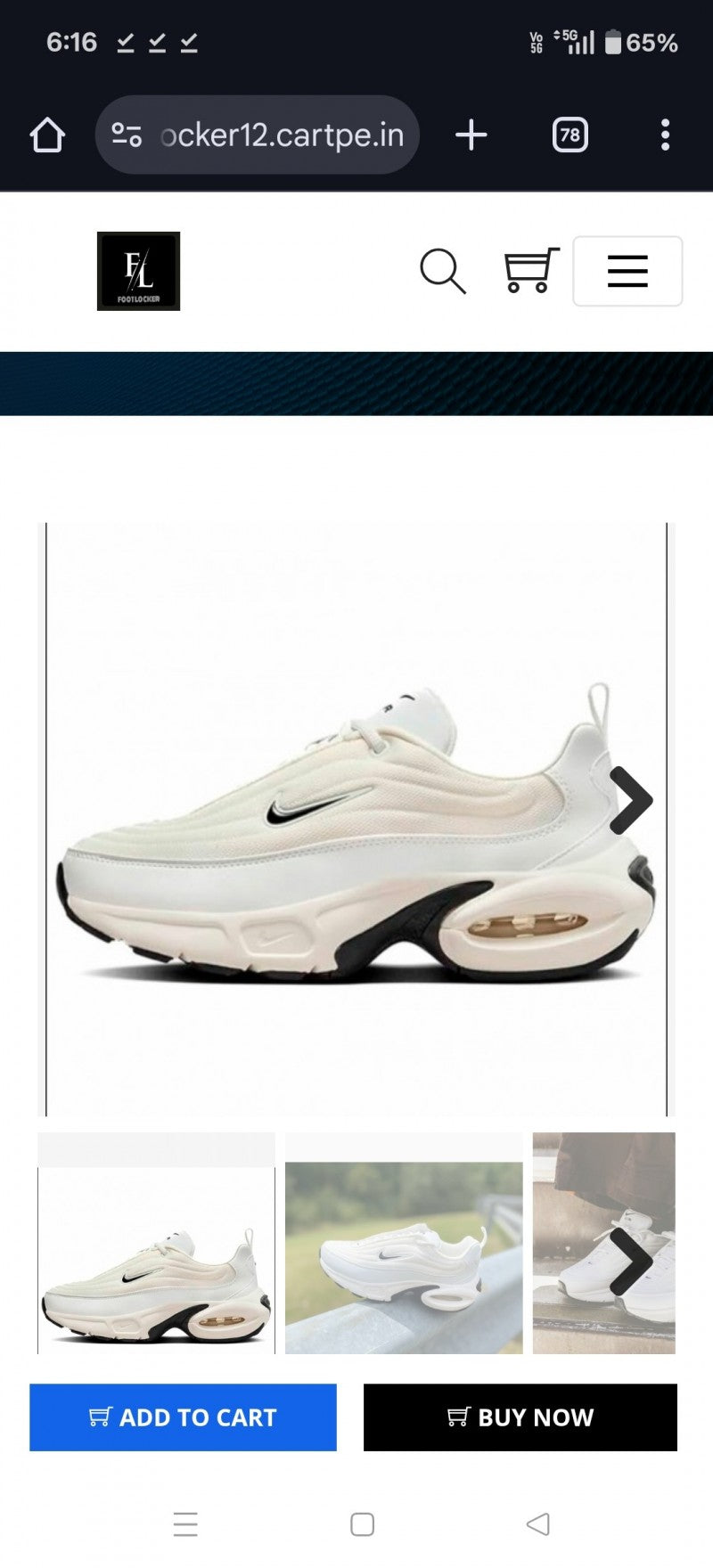
Task: Tap the Chrome home icon
Action: pos(49,135)
